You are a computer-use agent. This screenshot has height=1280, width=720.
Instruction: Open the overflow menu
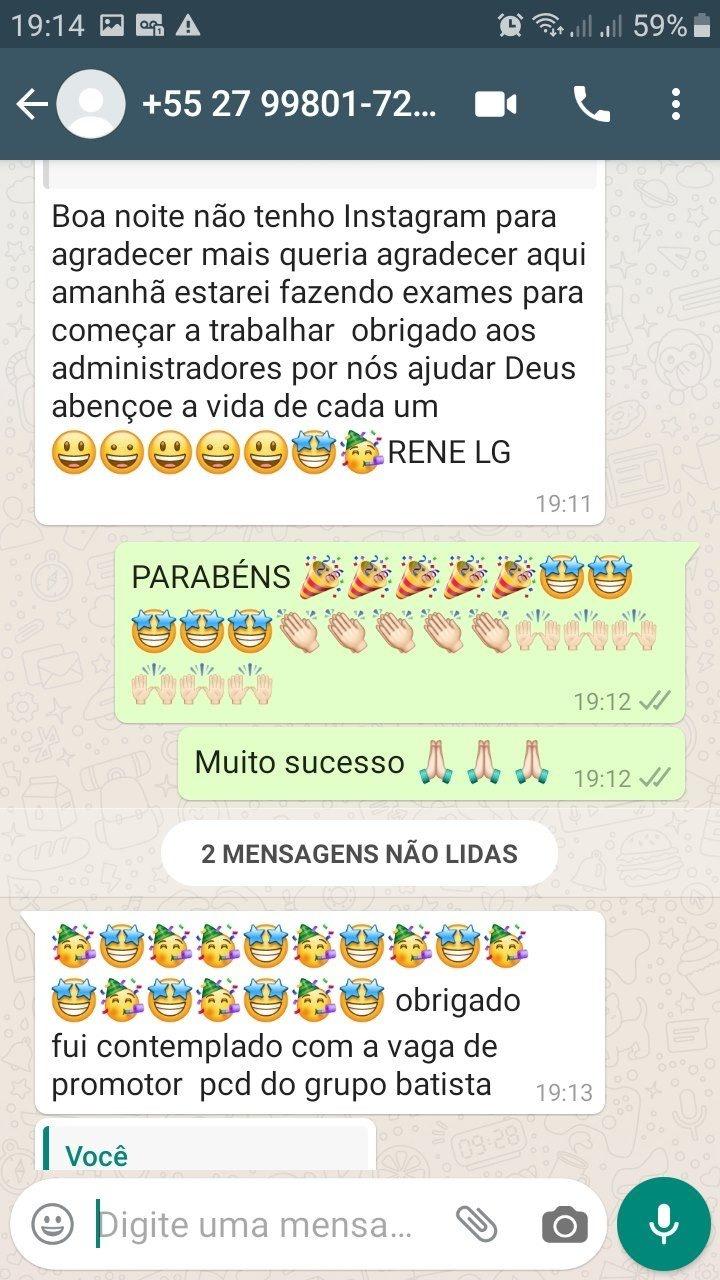point(676,104)
